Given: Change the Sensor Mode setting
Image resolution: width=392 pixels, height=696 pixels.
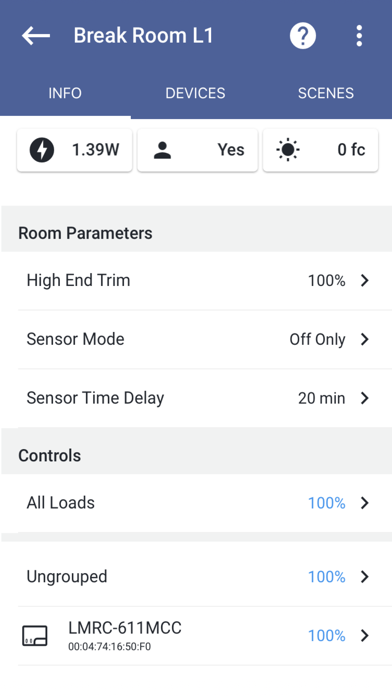Looking at the screenshot, I should [x=196, y=339].
